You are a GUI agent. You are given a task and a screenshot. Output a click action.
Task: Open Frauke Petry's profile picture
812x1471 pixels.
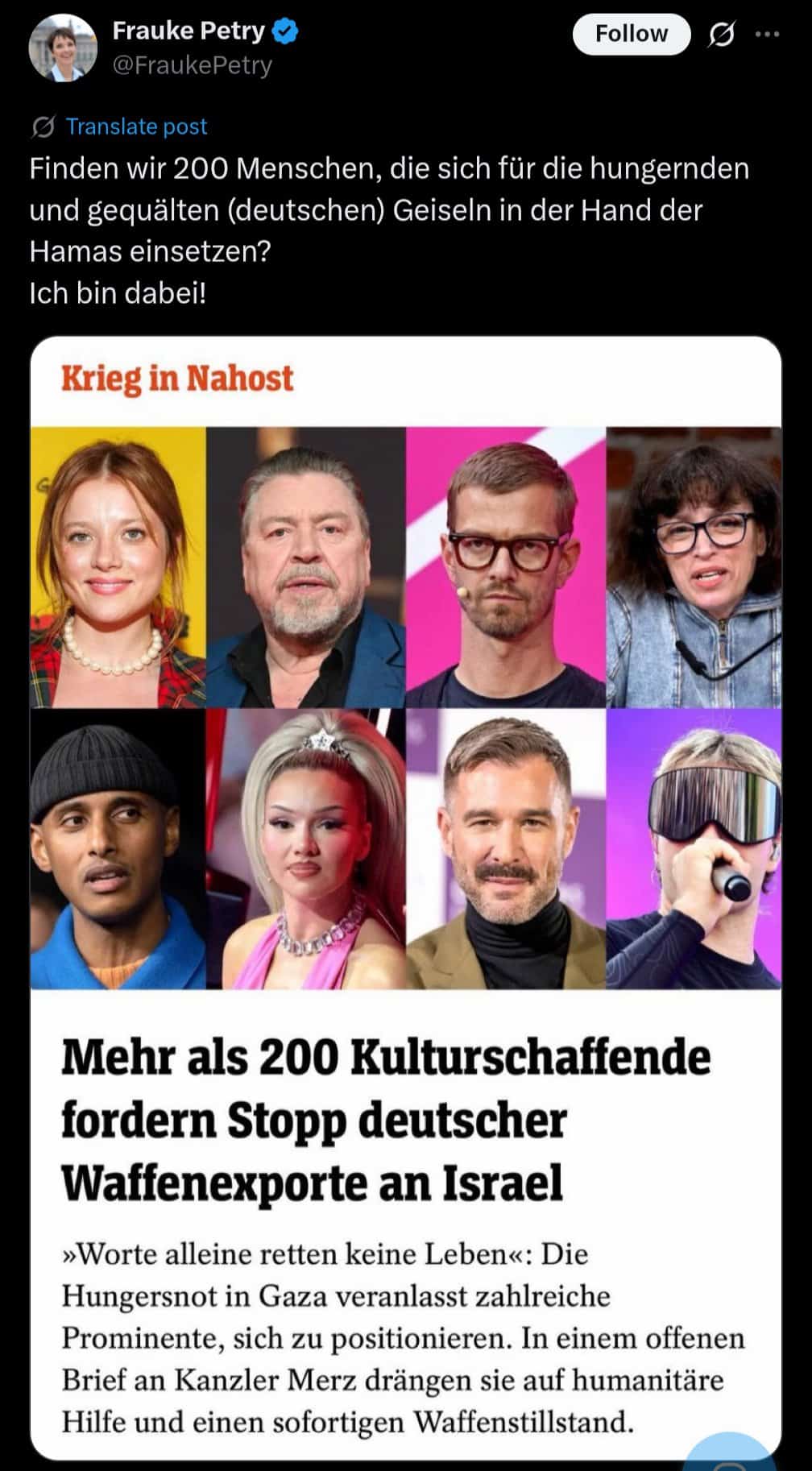point(63,48)
